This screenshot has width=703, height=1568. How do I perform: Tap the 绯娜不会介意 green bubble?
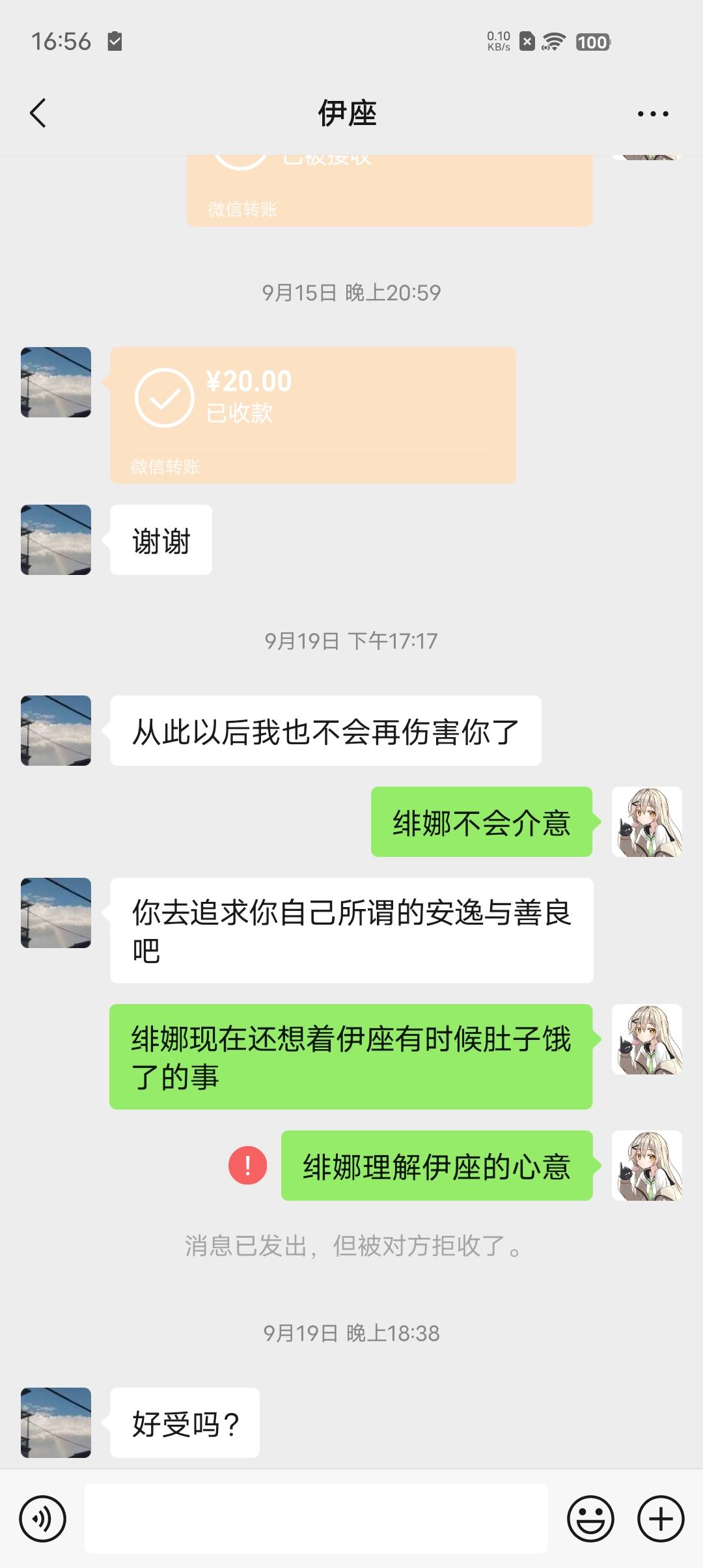[482, 822]
